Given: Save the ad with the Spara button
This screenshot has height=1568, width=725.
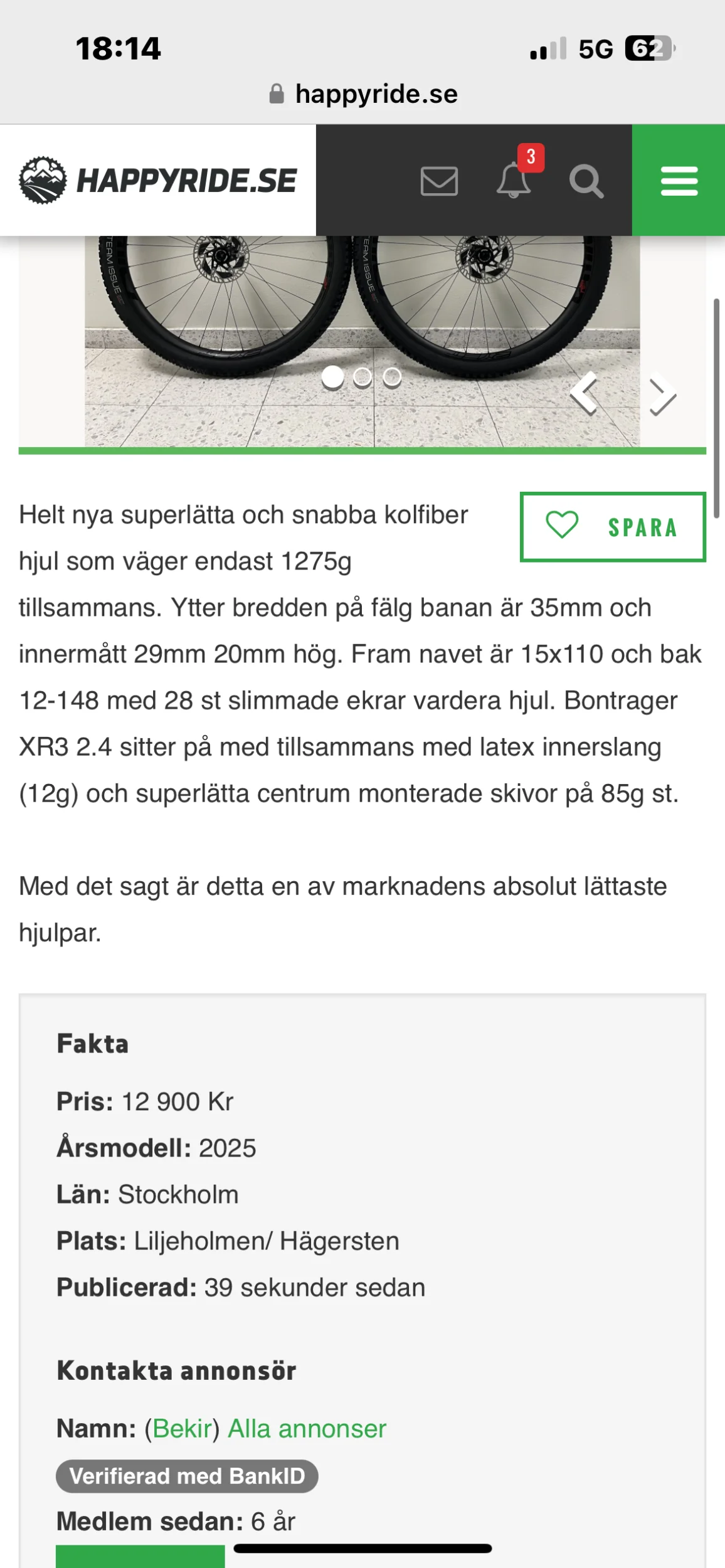Looking at the screenshot, I should [x=613, y=527].
